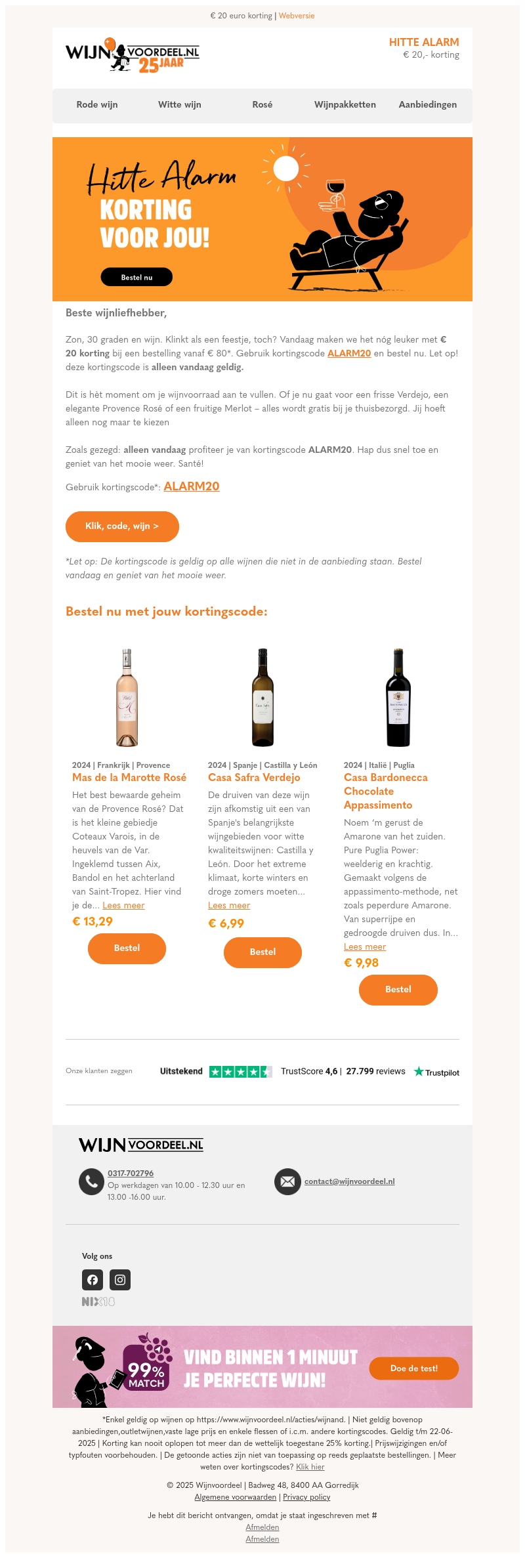
Task: Open Wijnpakketten section
Action: (x=345, y=104)
